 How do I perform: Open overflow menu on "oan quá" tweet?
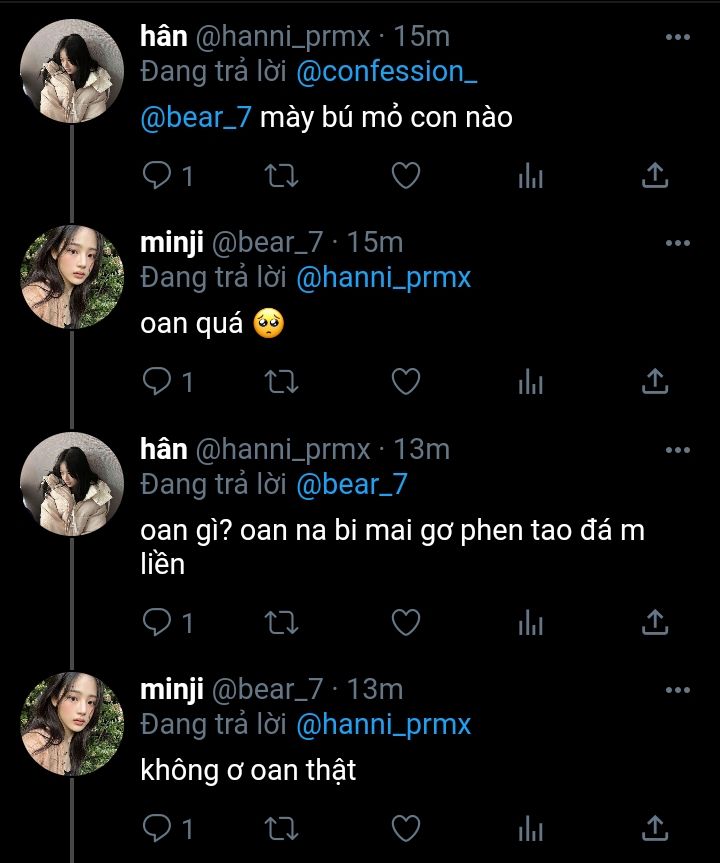678,242
